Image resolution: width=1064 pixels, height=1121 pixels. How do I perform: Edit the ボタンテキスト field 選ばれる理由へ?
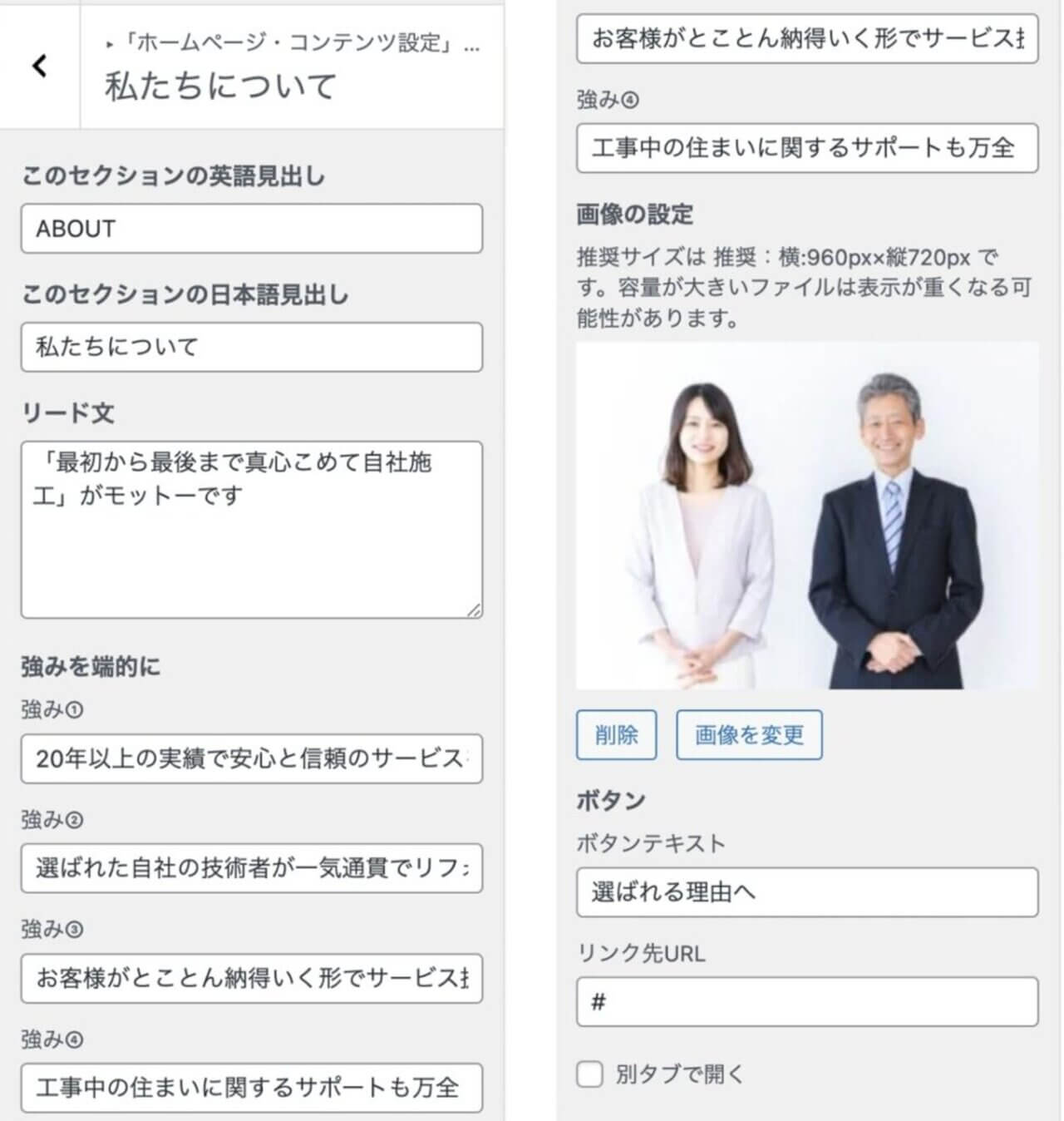806,892
